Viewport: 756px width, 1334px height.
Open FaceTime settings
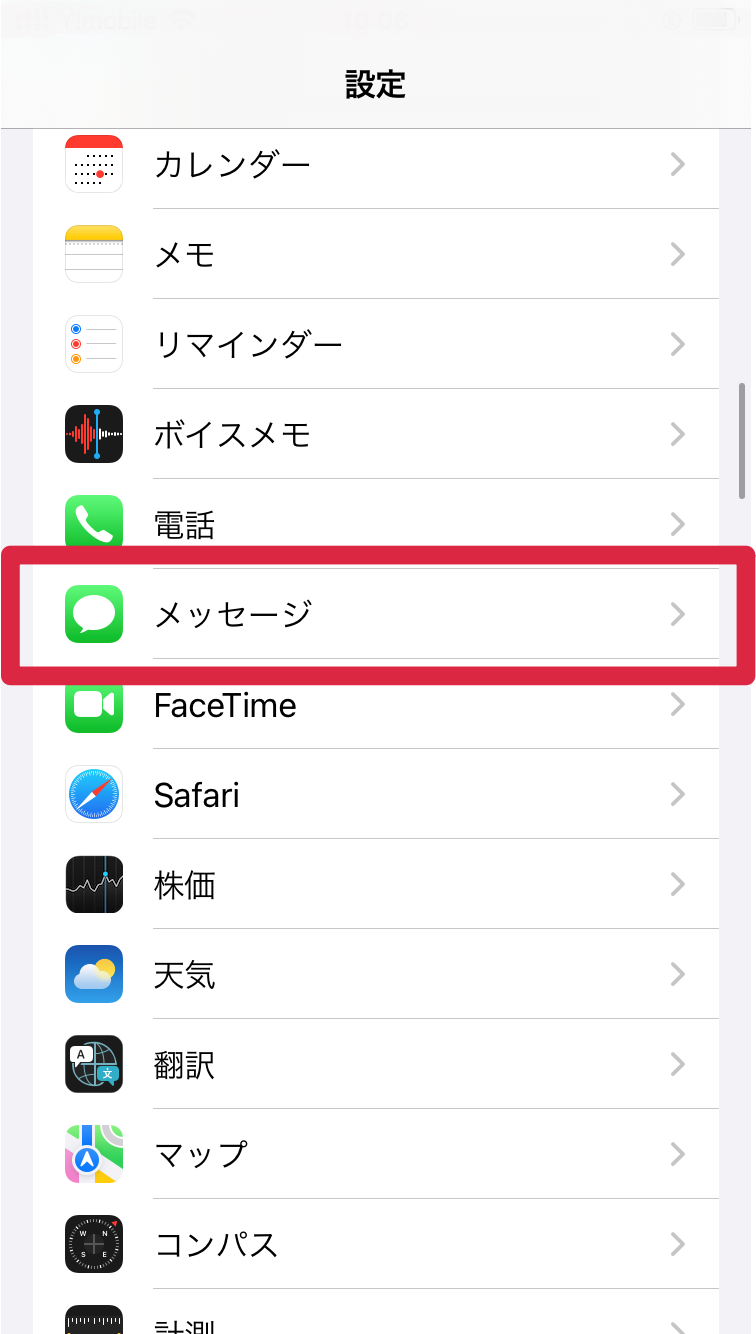coord(376,704)
